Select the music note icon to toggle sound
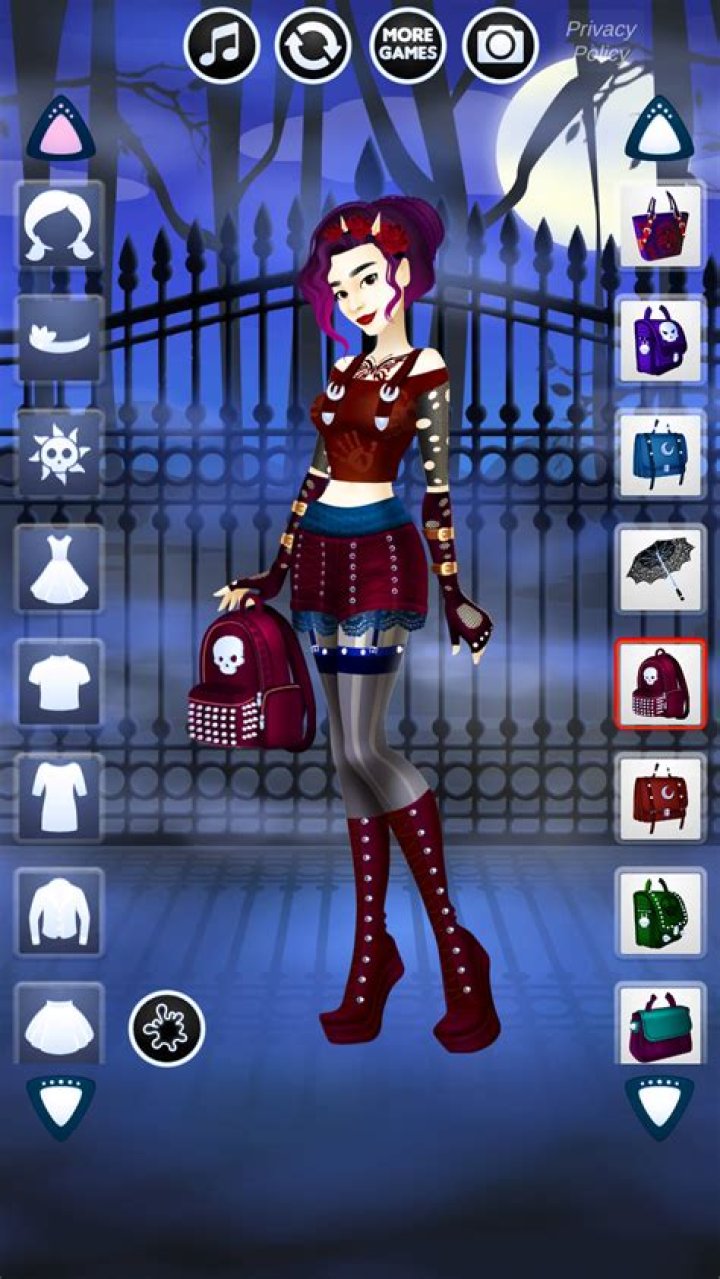 pyautogui.click(x=224, y=43)
